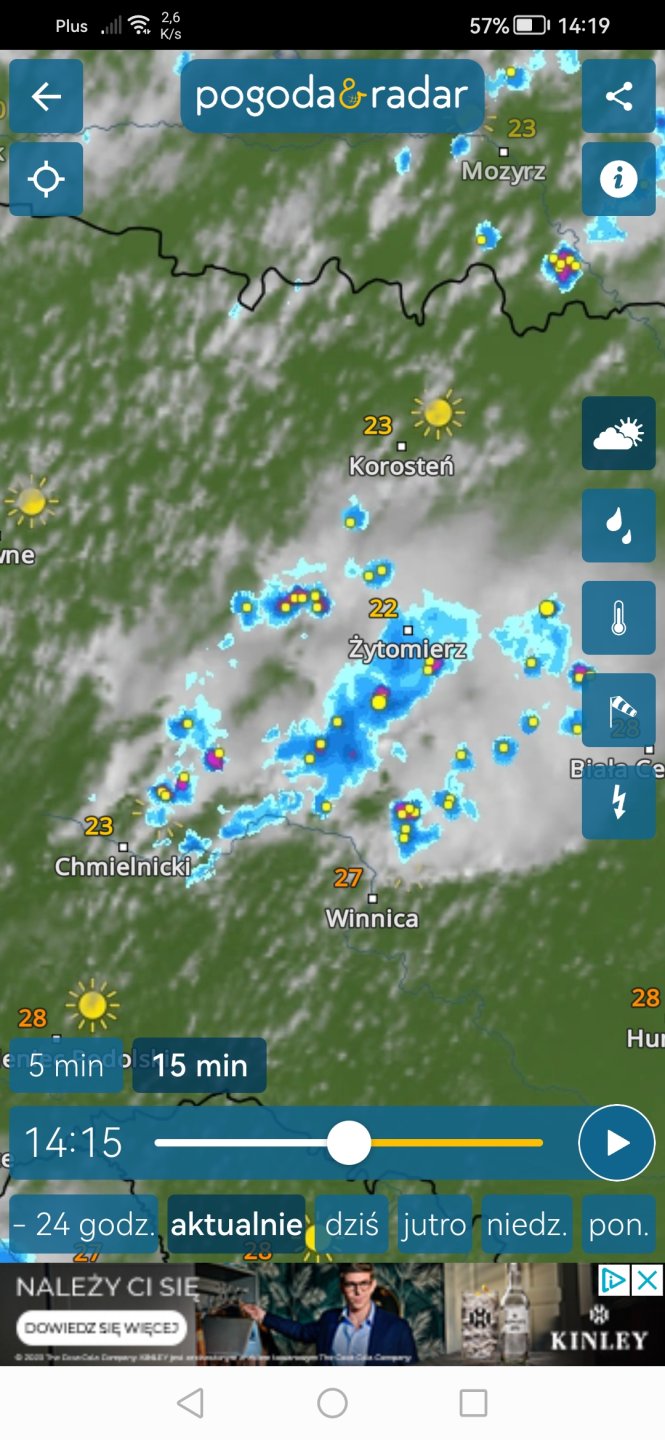Show the dziś forecast

(351, 1225)
